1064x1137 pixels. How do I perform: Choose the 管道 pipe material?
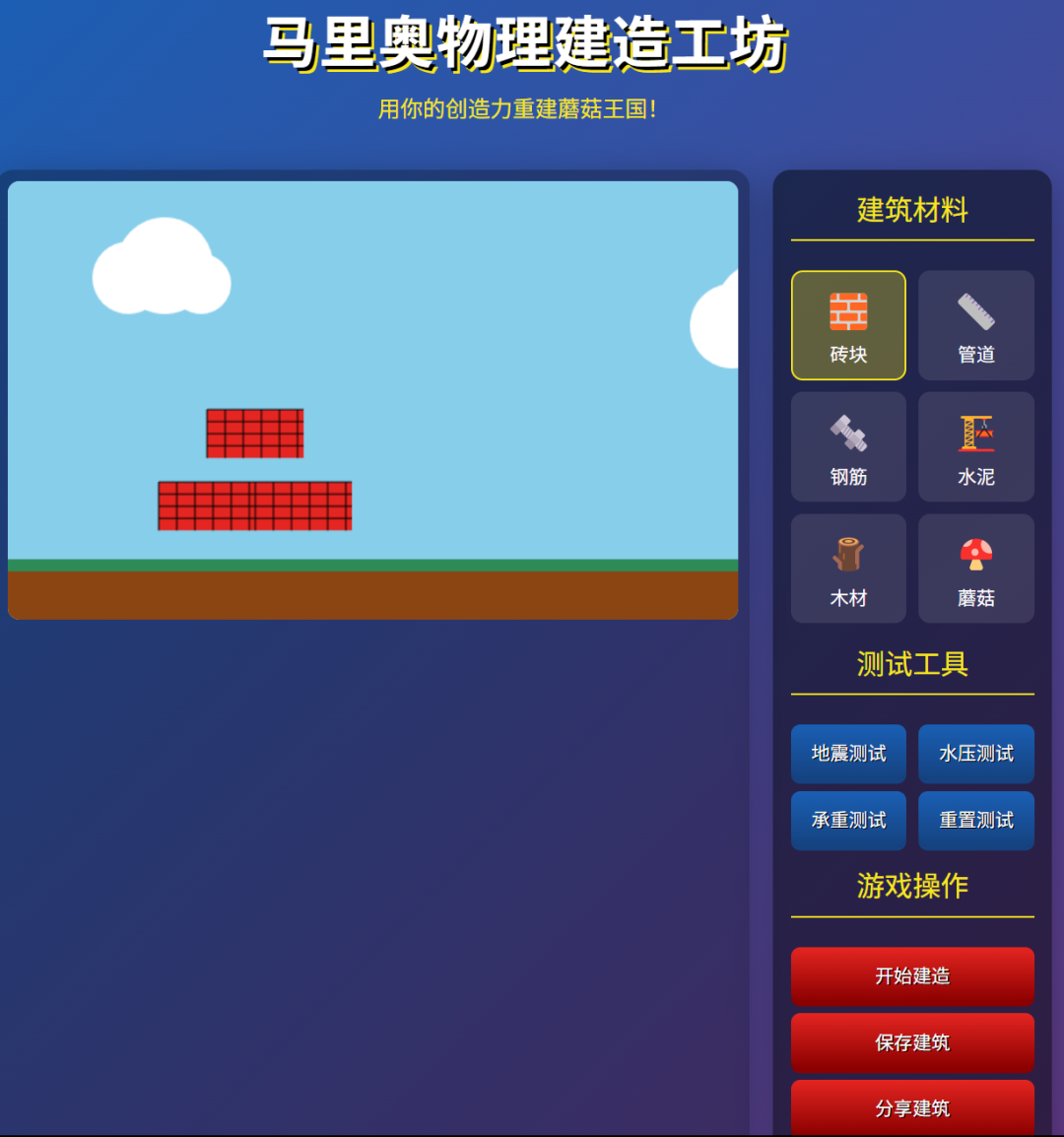click(x=975, y=325)
